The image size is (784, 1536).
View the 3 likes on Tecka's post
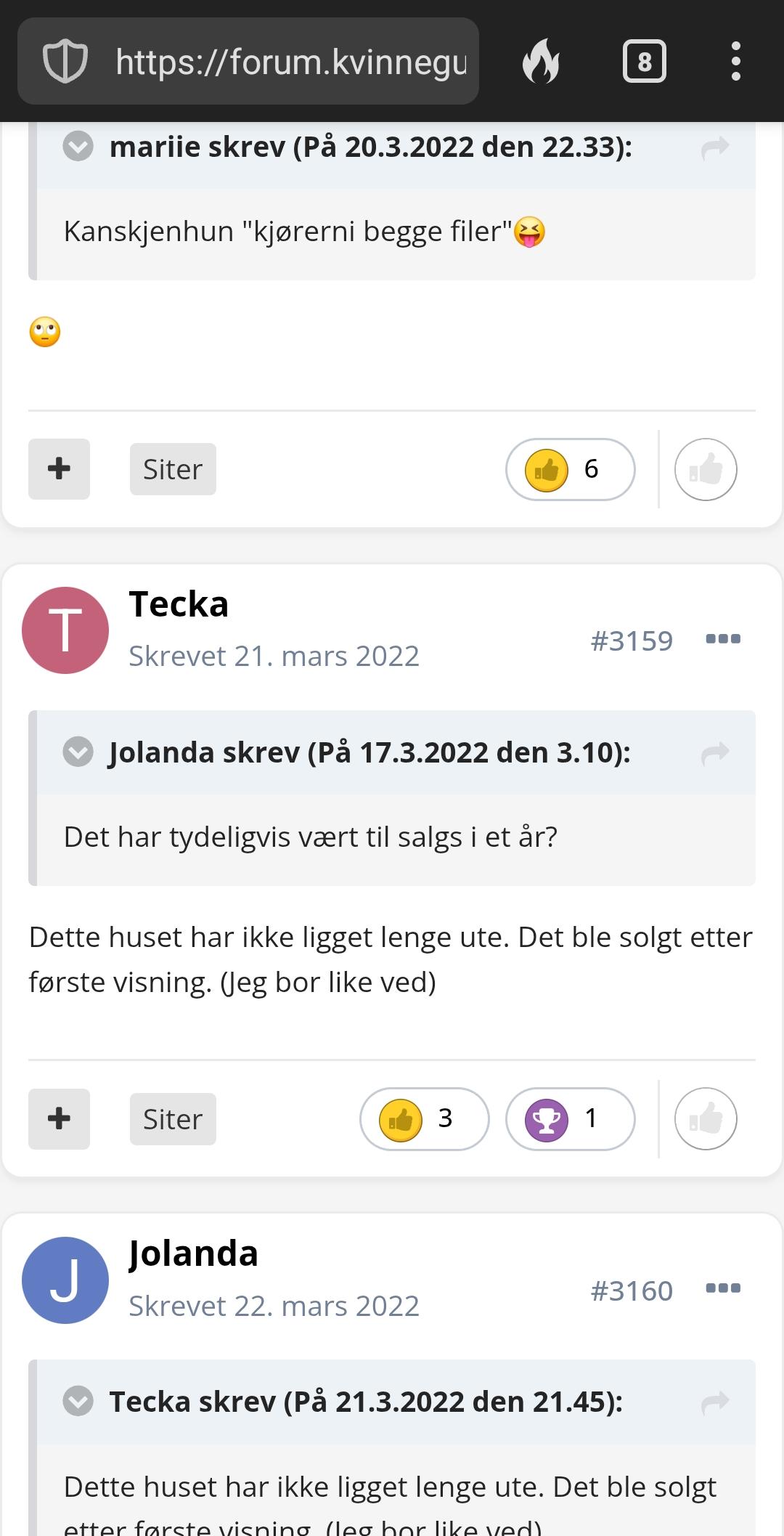tap(425, 1118)
